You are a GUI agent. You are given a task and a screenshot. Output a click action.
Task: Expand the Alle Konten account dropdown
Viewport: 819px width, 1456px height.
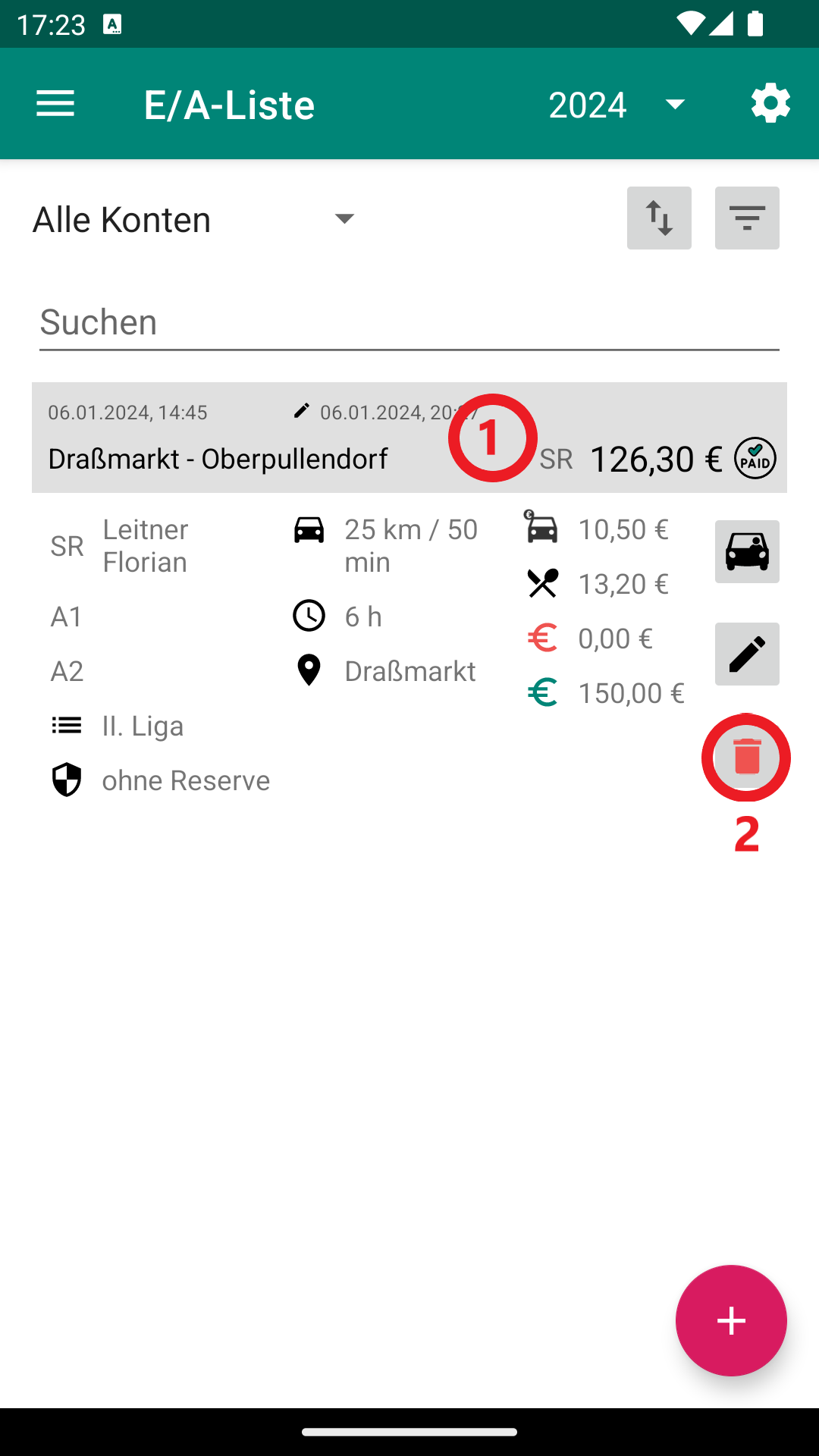195,219
